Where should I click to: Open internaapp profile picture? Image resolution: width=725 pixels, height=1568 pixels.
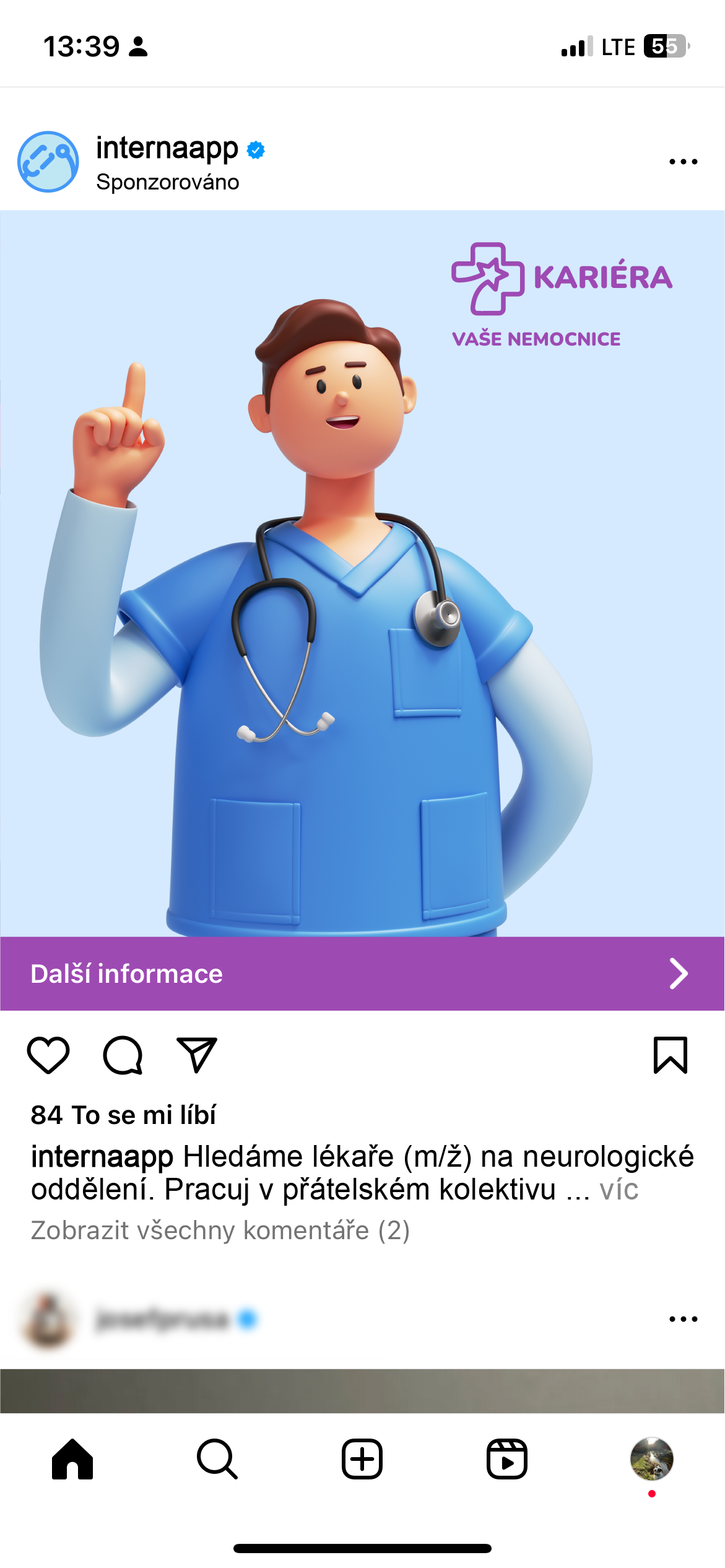pos(48,162)
